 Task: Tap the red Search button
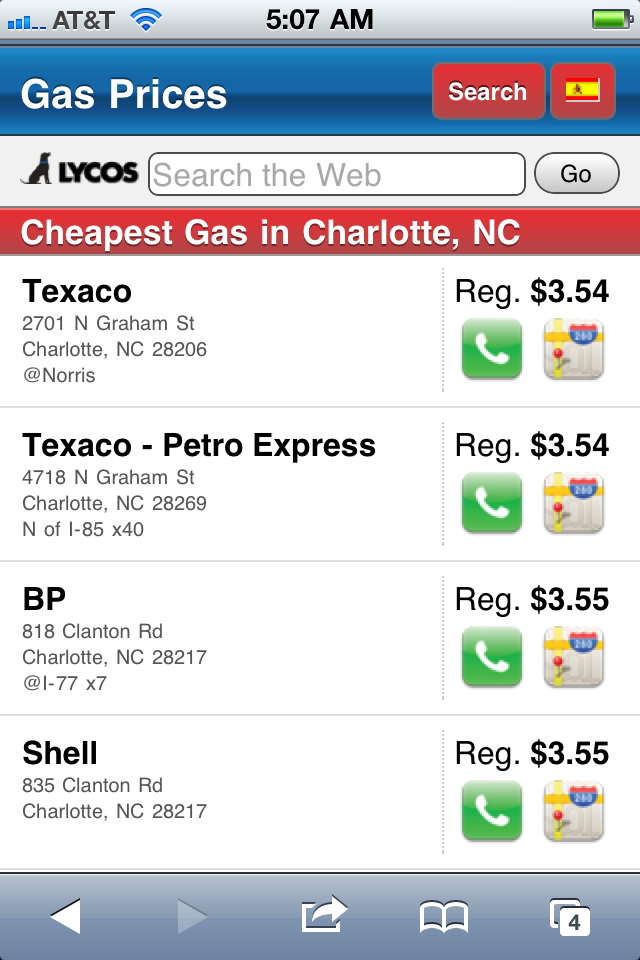[x=488, y=92]
